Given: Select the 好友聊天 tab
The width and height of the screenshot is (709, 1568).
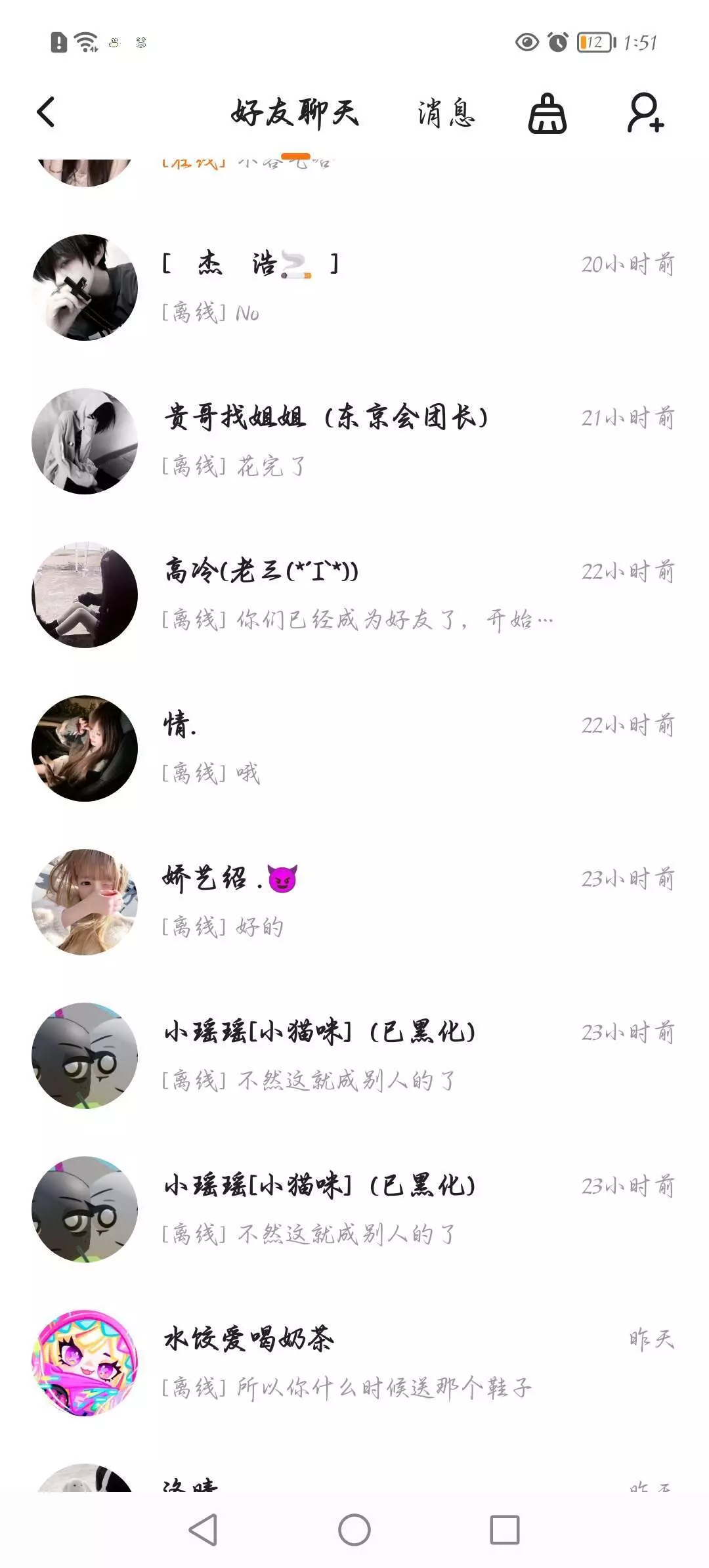Looking at the screenshot, I should [x=295, y=113].
